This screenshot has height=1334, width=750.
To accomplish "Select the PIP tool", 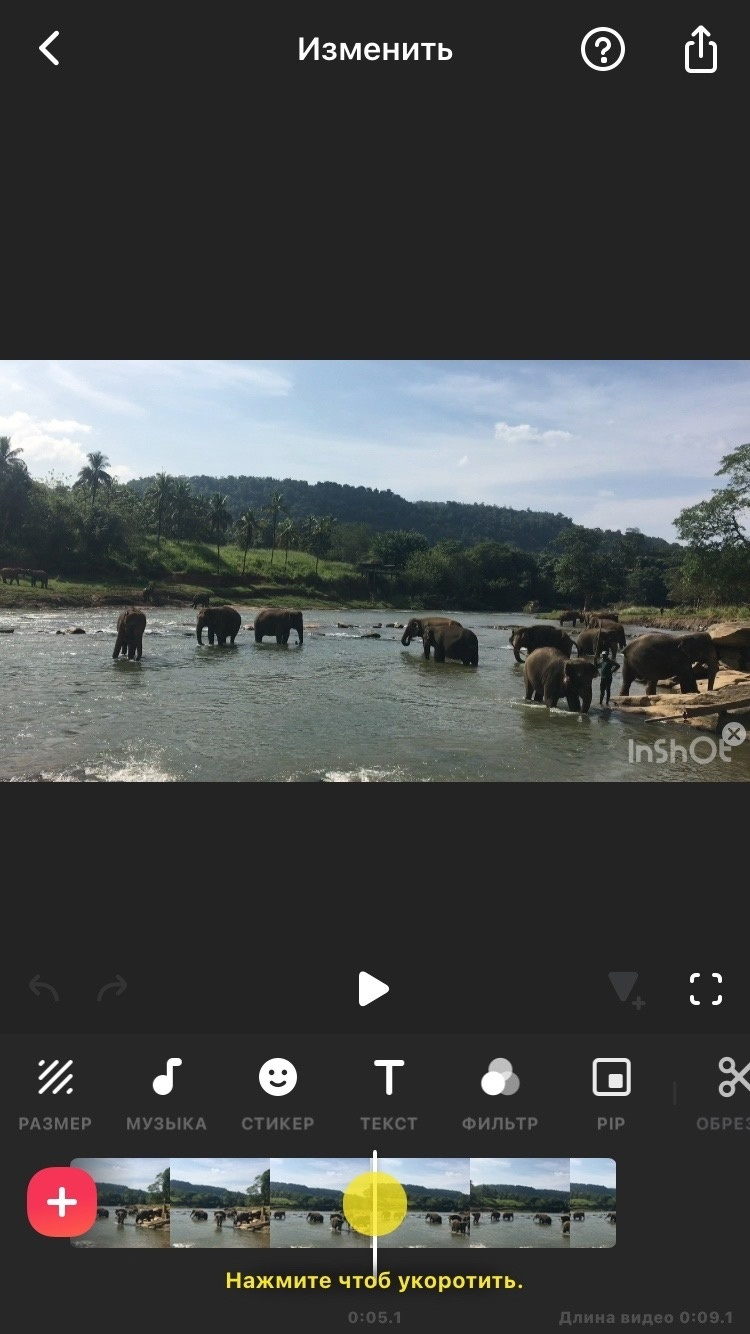I will pos(611,1093).
